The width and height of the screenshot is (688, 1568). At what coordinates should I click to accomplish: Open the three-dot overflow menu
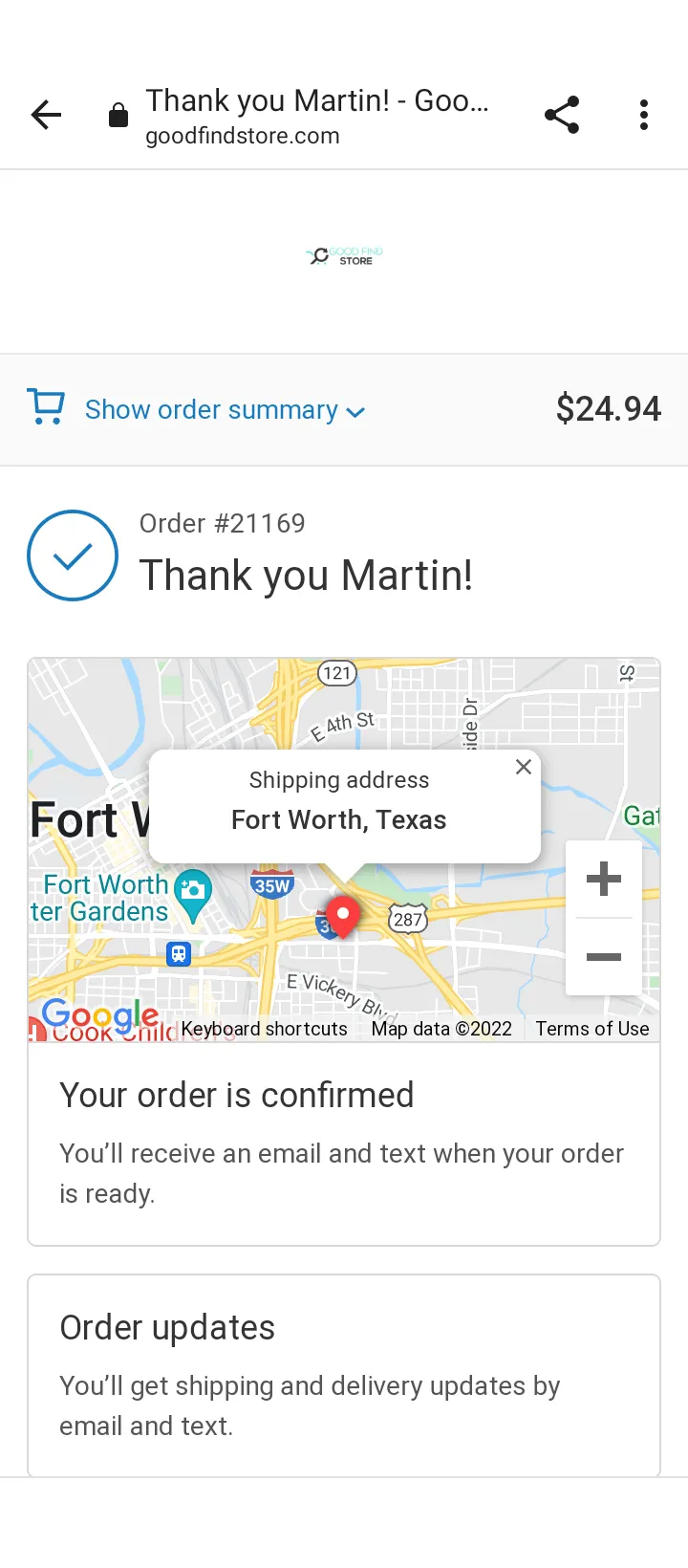(644, 115)
